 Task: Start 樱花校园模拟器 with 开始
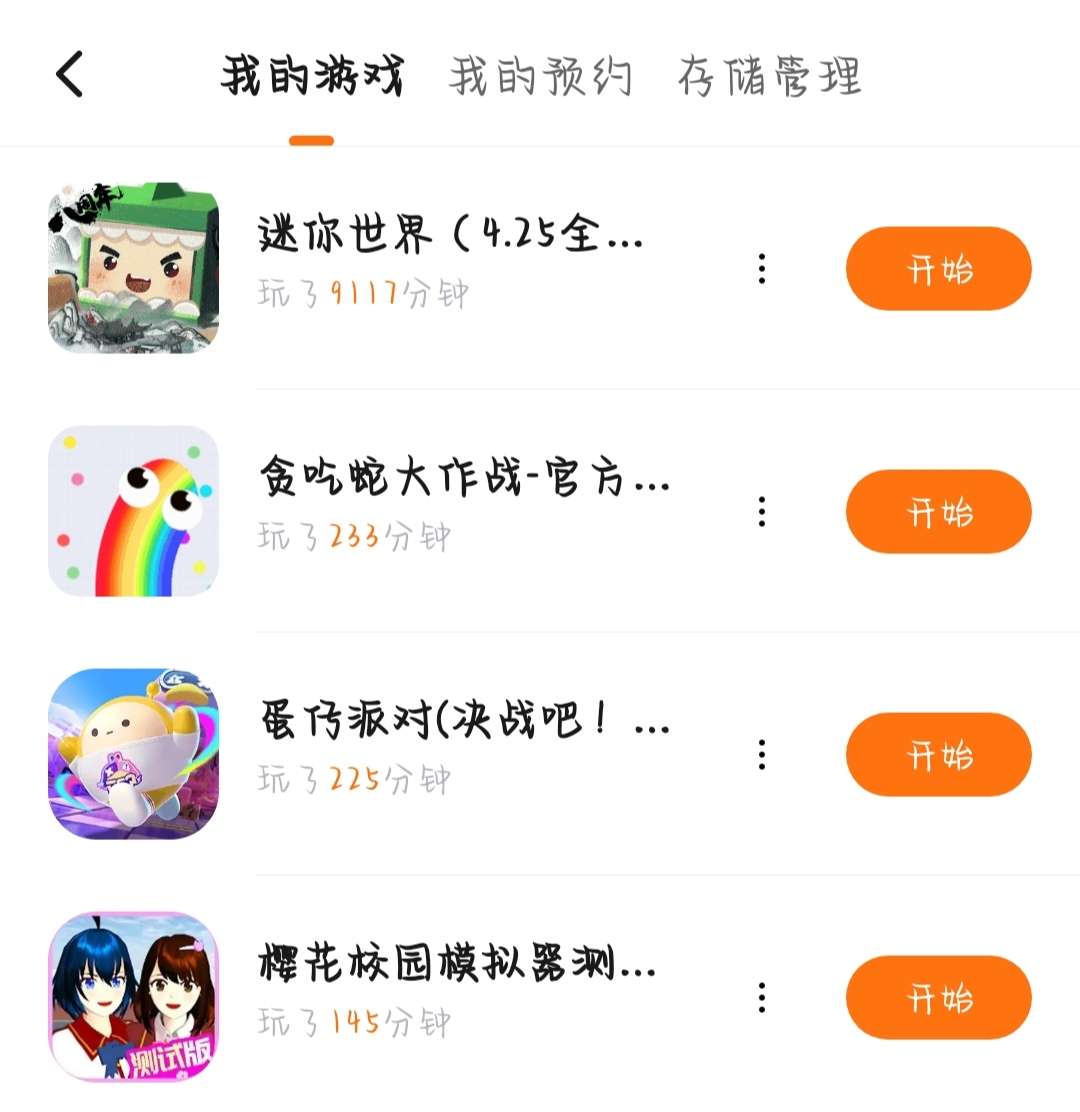point(938,997)
